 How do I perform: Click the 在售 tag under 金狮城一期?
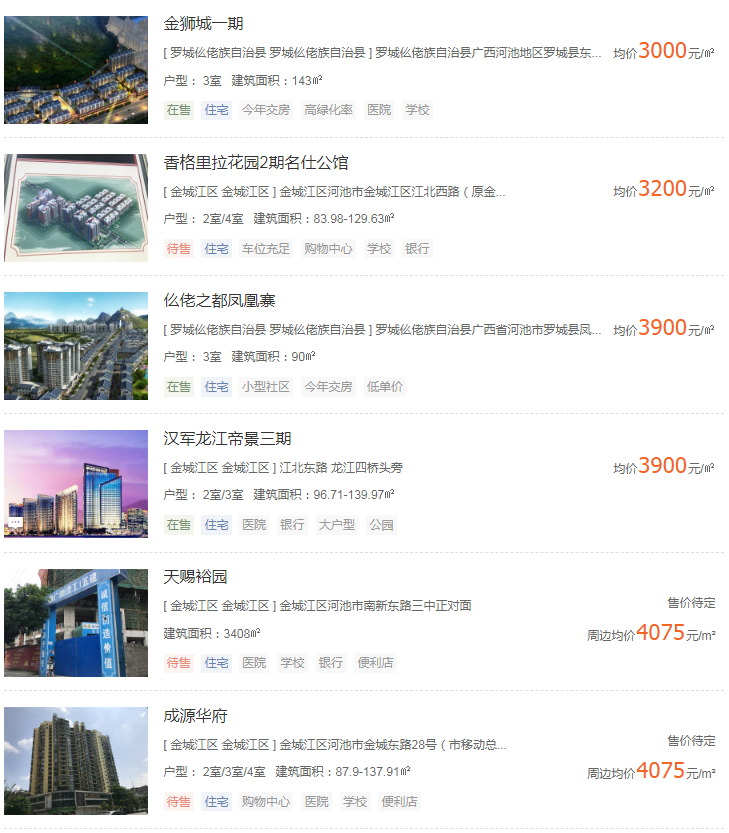[x=178, y=110]
